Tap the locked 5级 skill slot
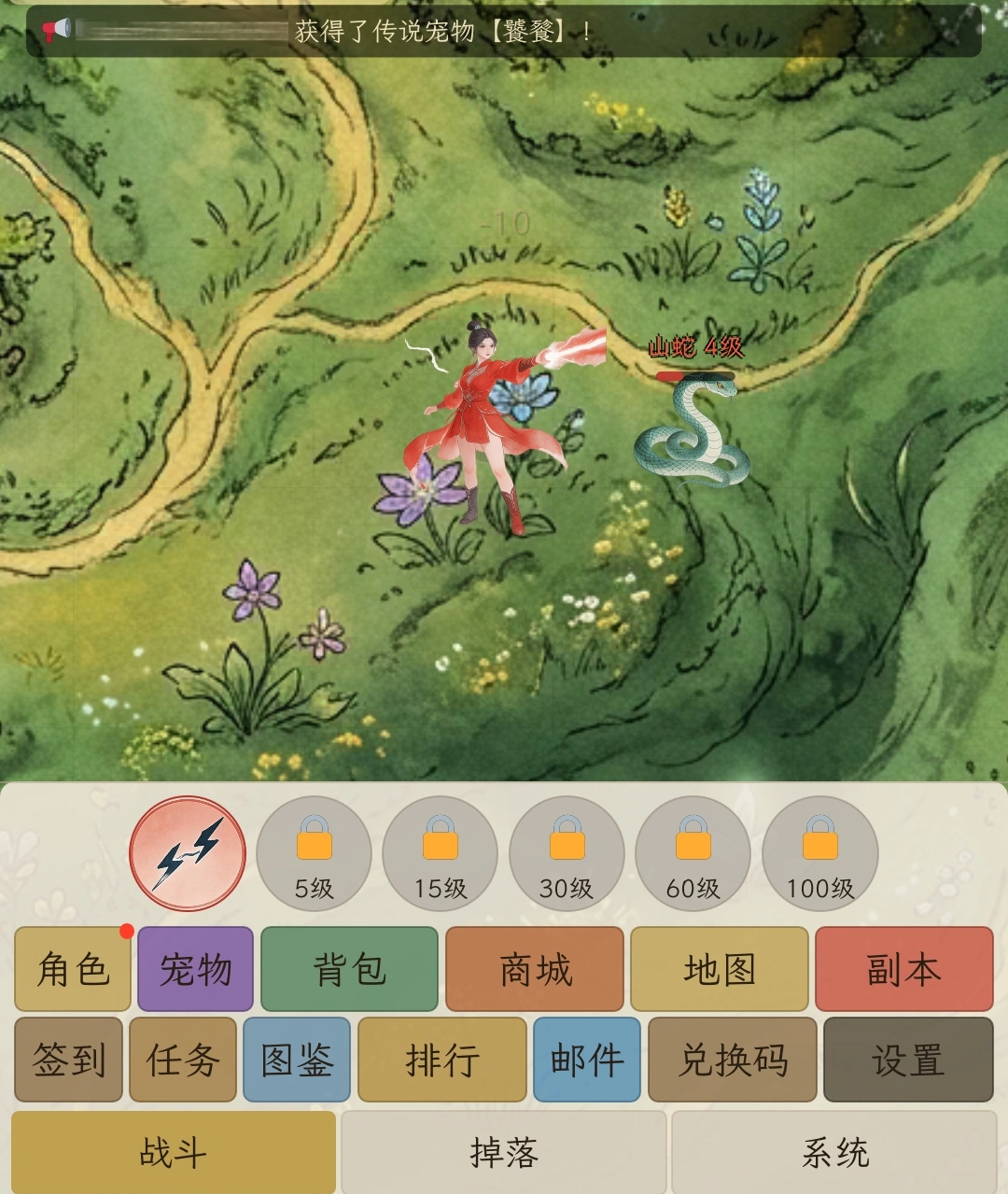Screen dimensions: 1008x1194 pyautogui.click(x=315, y=853)
